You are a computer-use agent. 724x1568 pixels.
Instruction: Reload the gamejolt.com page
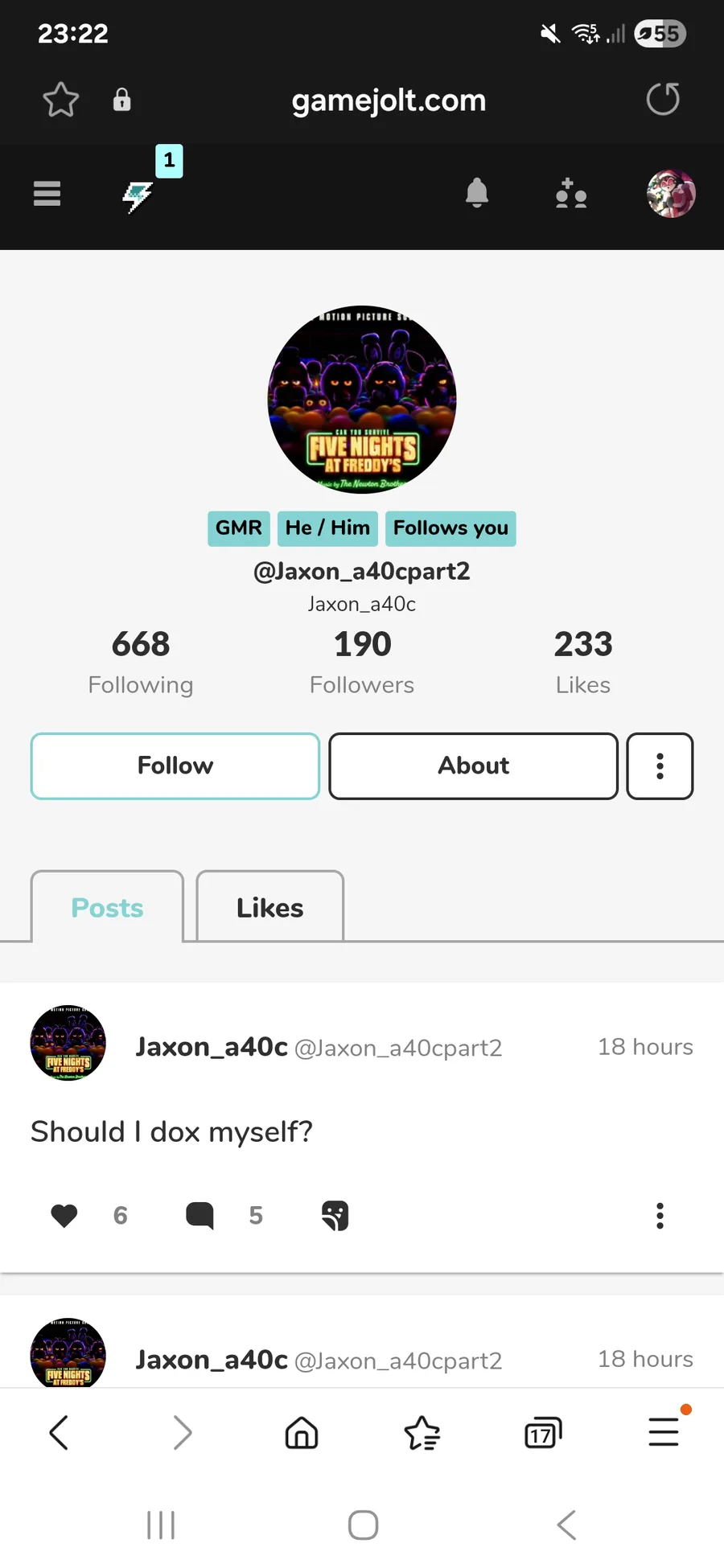click(663, 100)
